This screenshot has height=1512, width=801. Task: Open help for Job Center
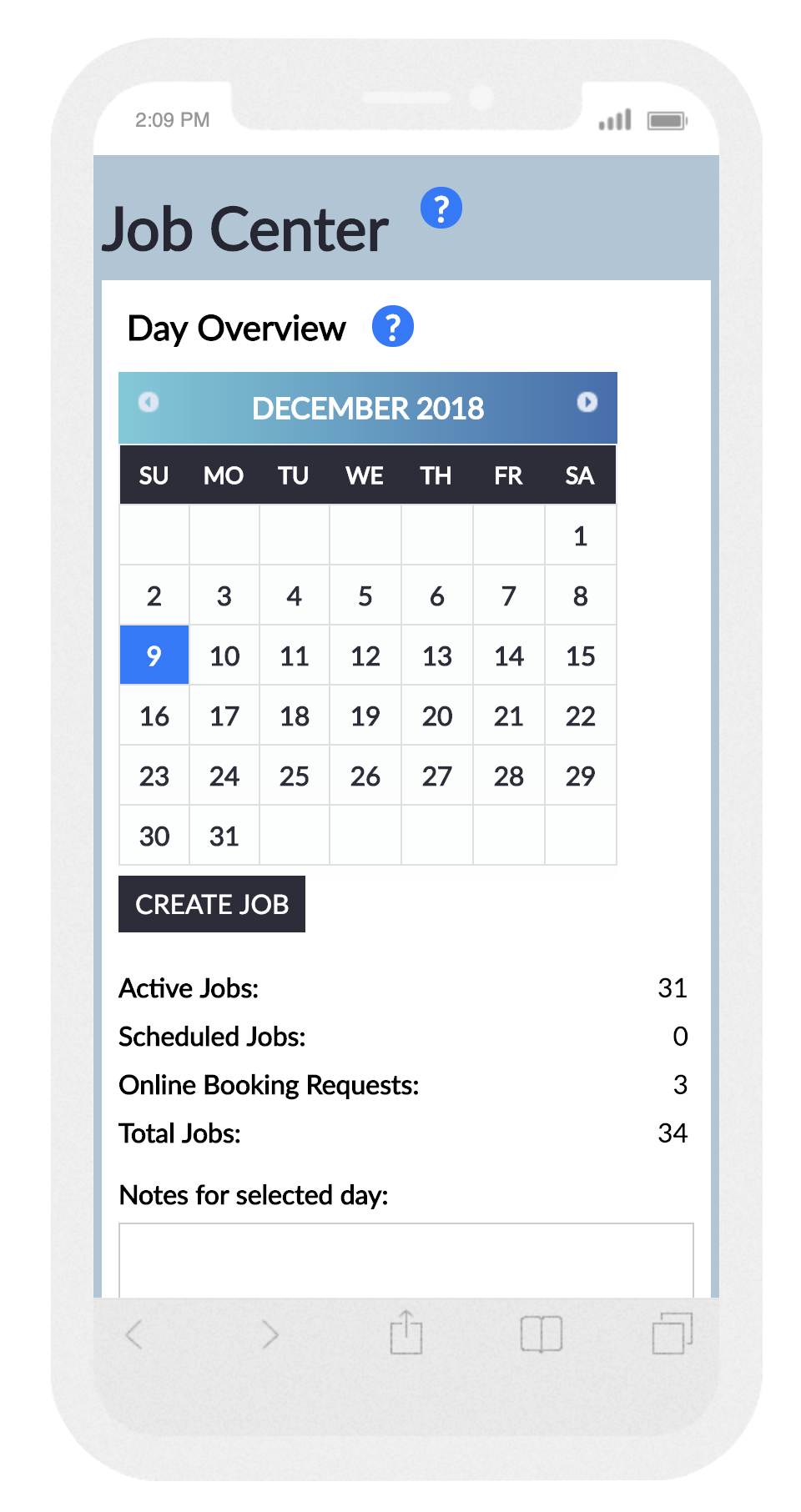[441, 208]
